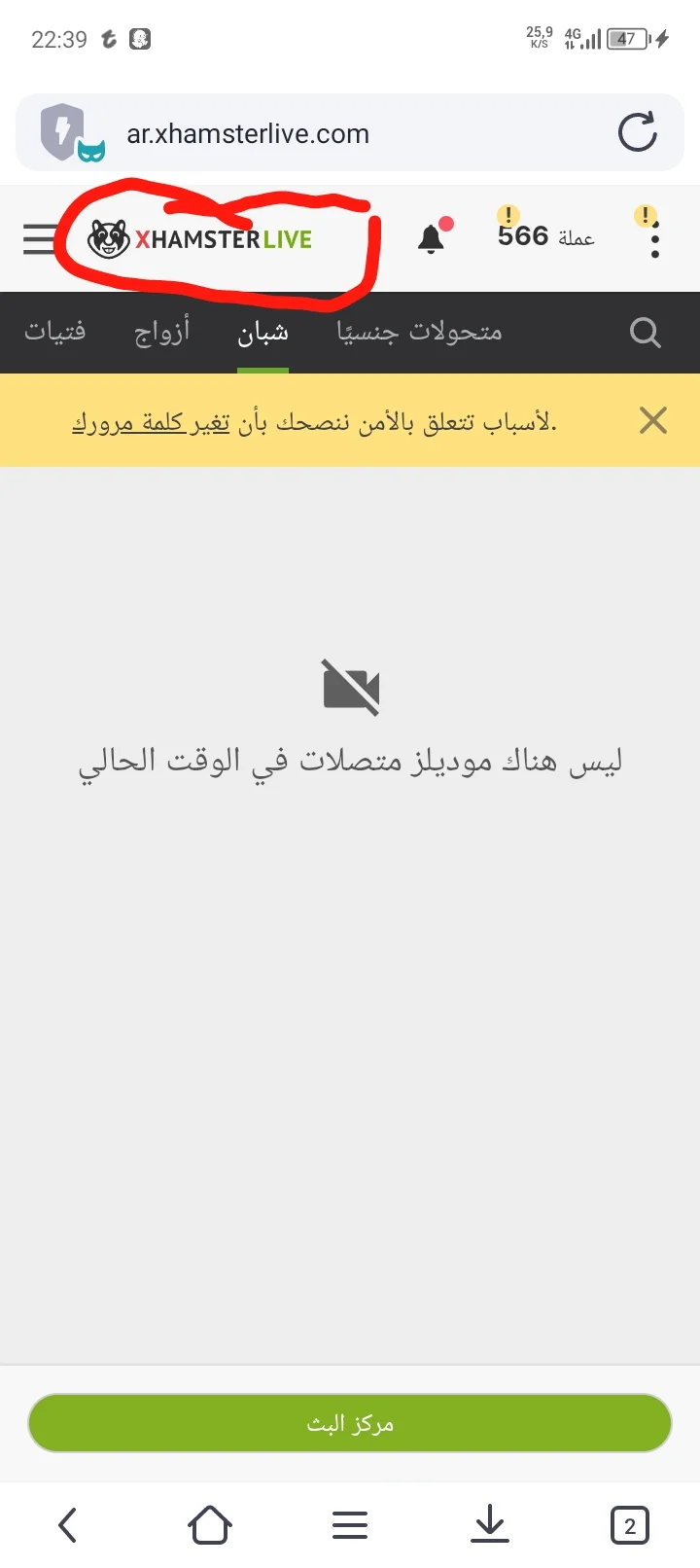Open the browser downloads
Image resolution: width=700 pixels, height=1568 pixels.
pyautogui.click(x=490, y=1524)
